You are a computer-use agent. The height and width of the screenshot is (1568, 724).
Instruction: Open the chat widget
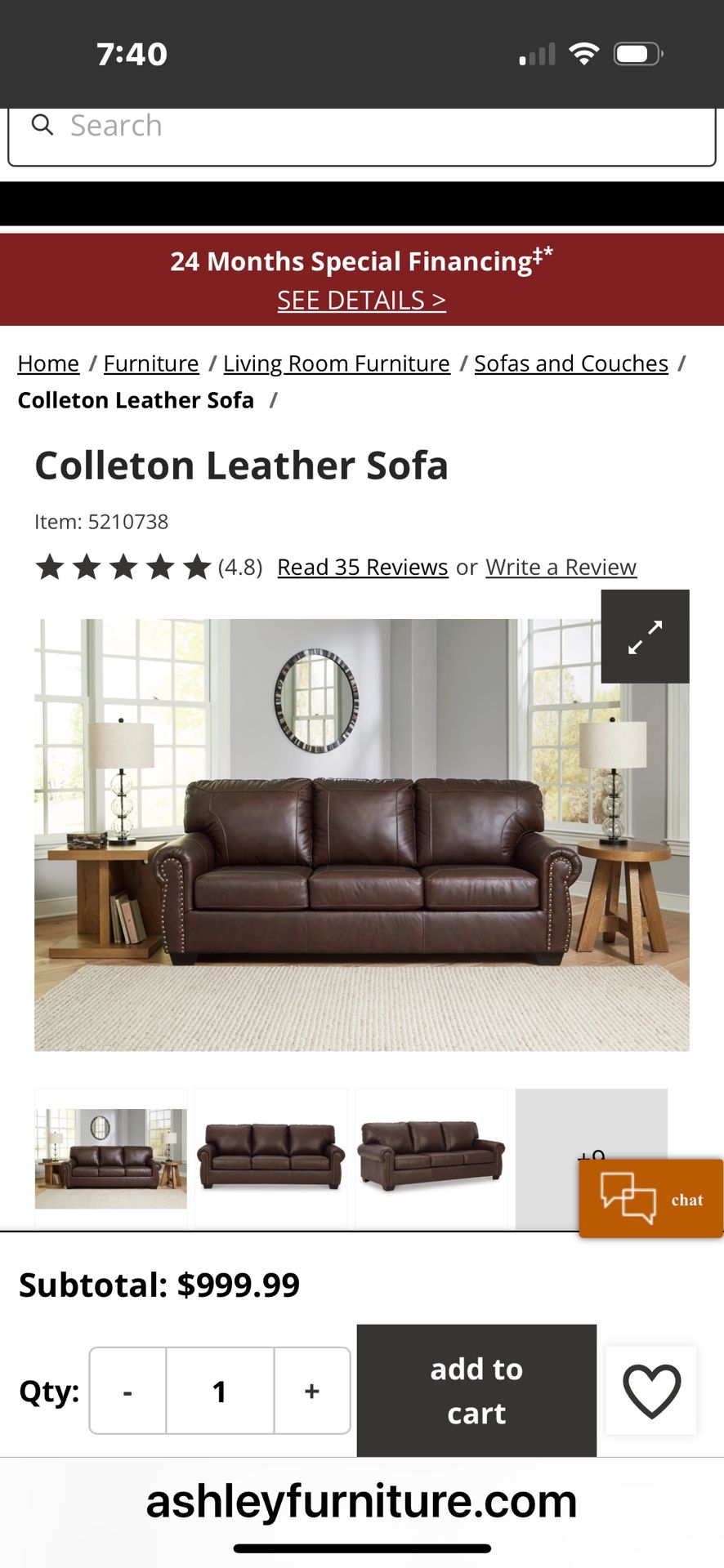[651, 1199]
